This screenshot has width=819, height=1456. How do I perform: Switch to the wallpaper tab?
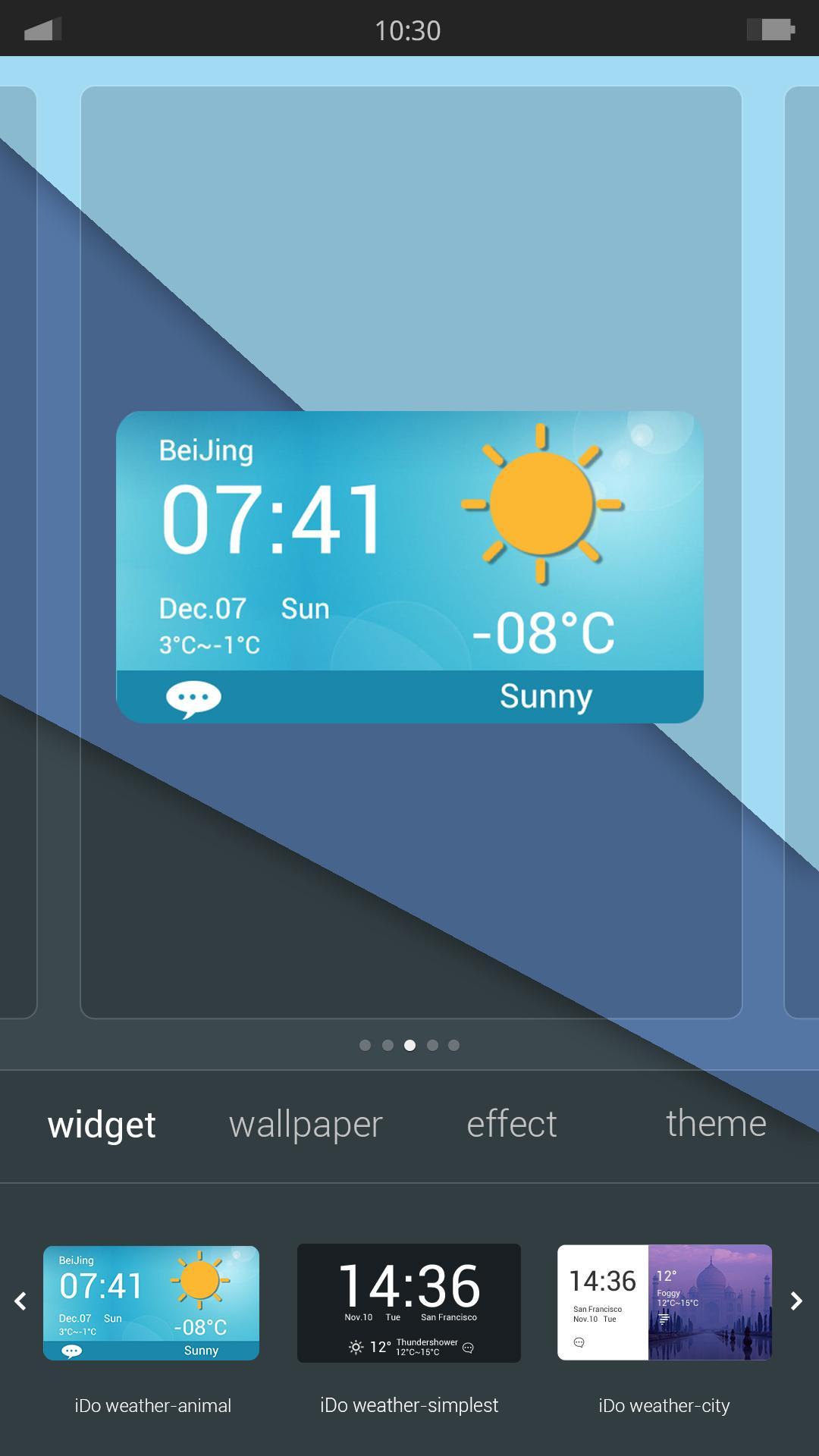coord(305,1125)
